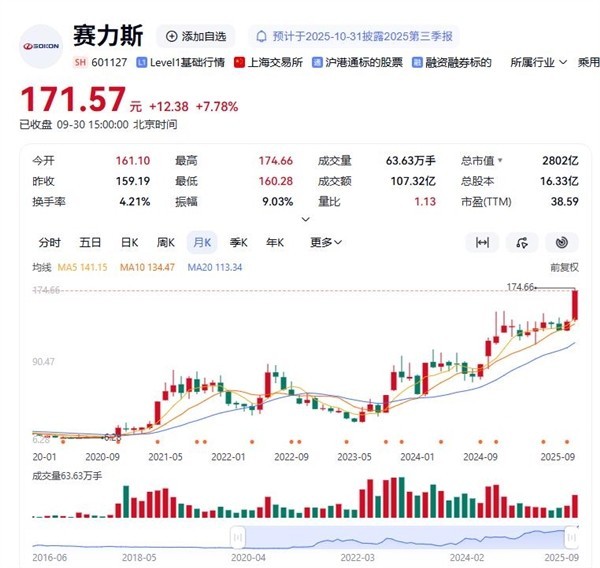
Task: Change the 前复权 price adjustment setting
Action: tap(564, 267)
